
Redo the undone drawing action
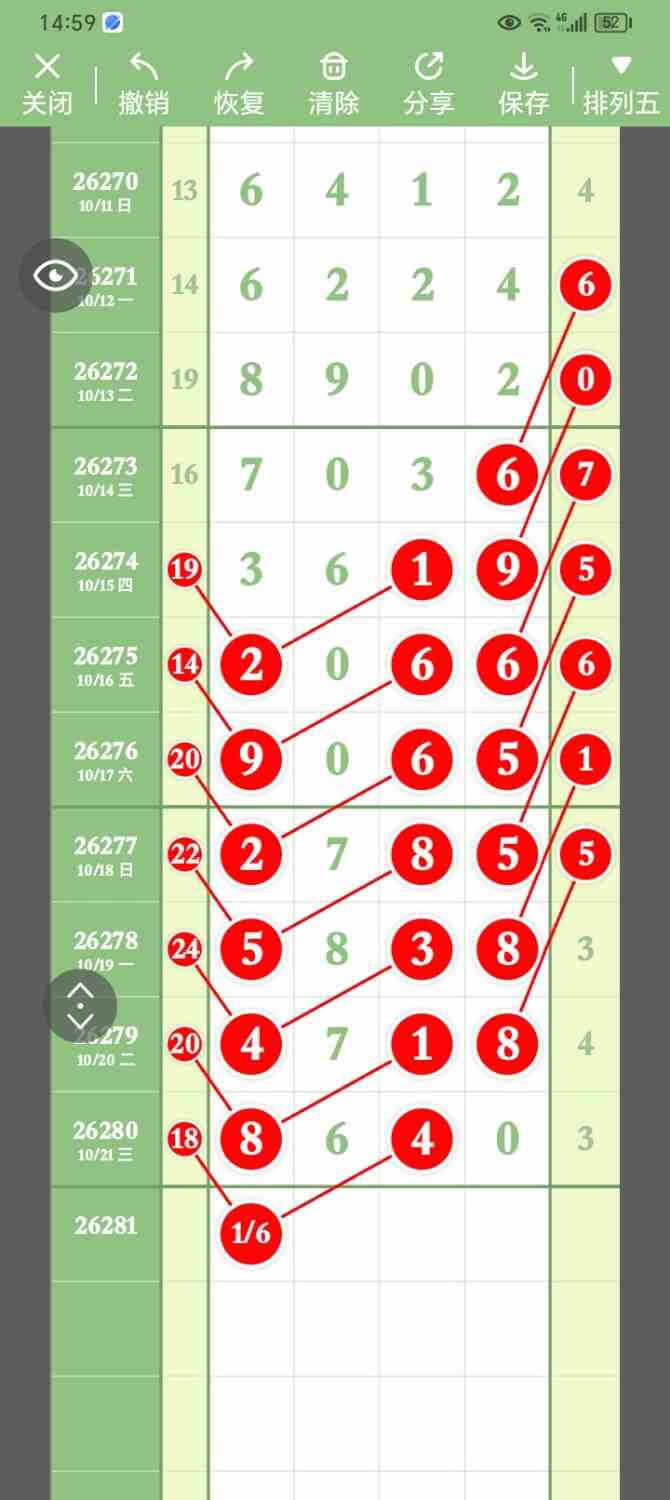click(x=238, y=84)
